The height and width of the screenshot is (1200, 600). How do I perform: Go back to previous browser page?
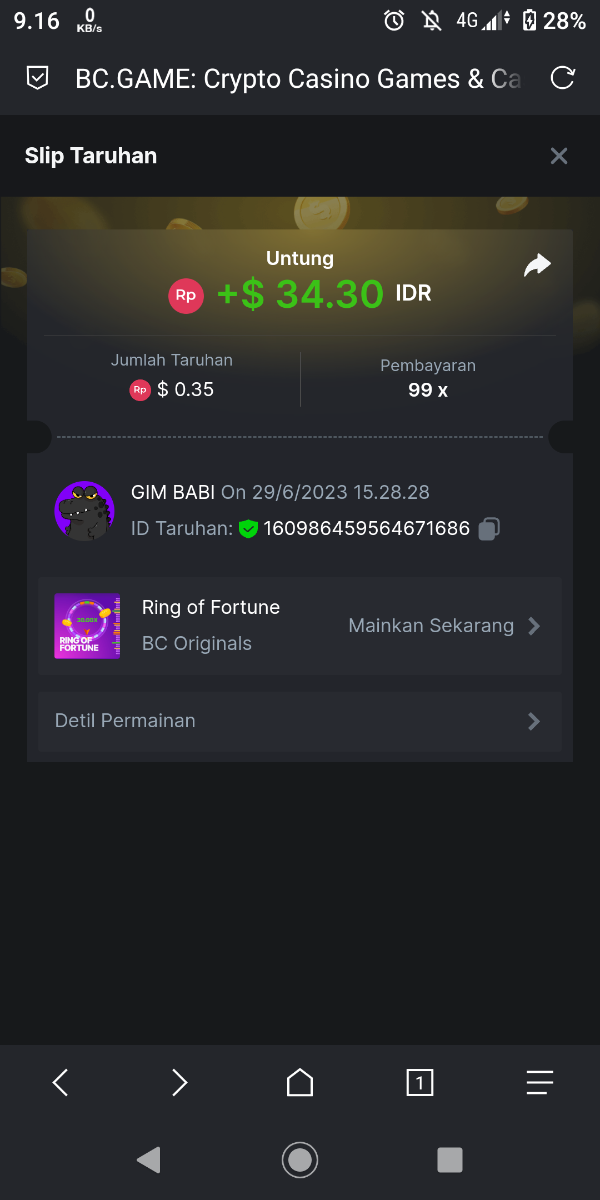tap(60, 1082)
